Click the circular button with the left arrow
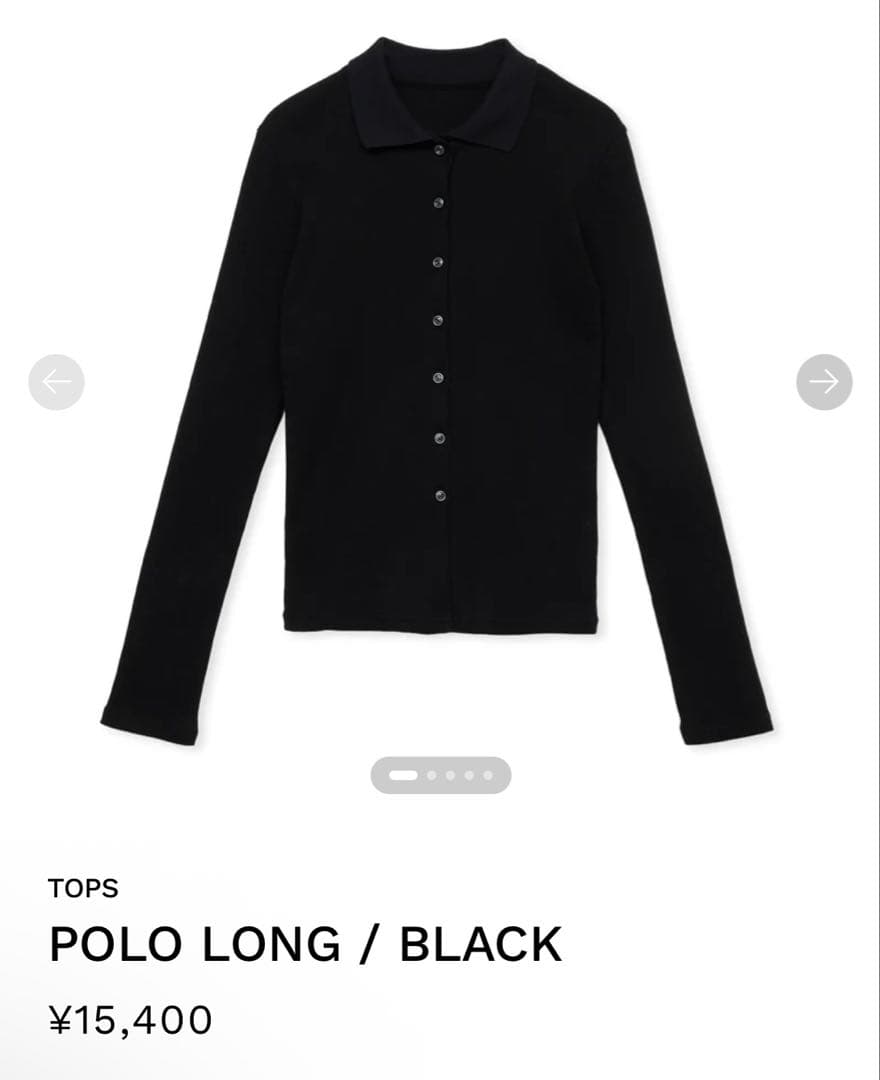 58,380
